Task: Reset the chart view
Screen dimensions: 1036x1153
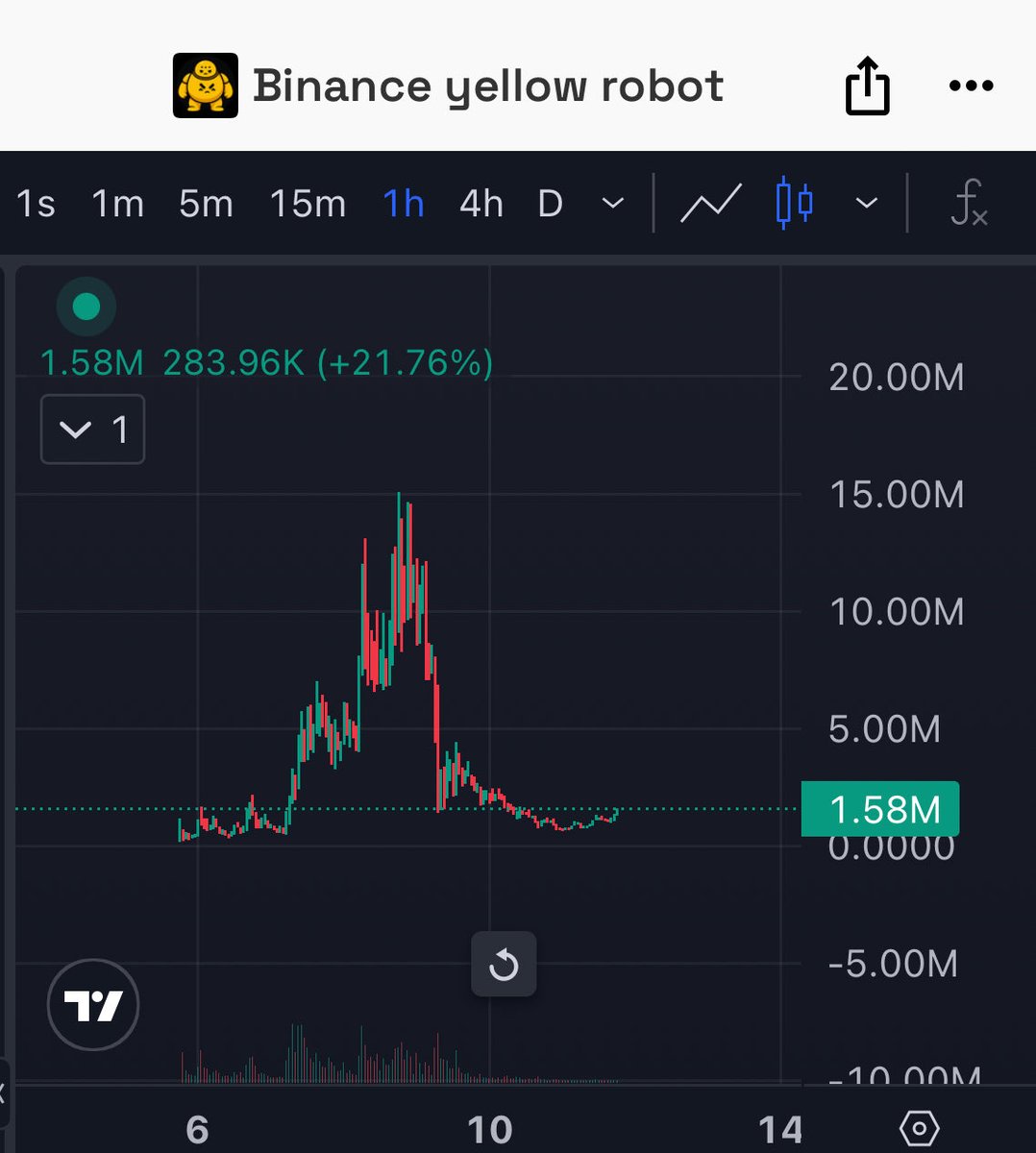Action: (x=504, y=965)
